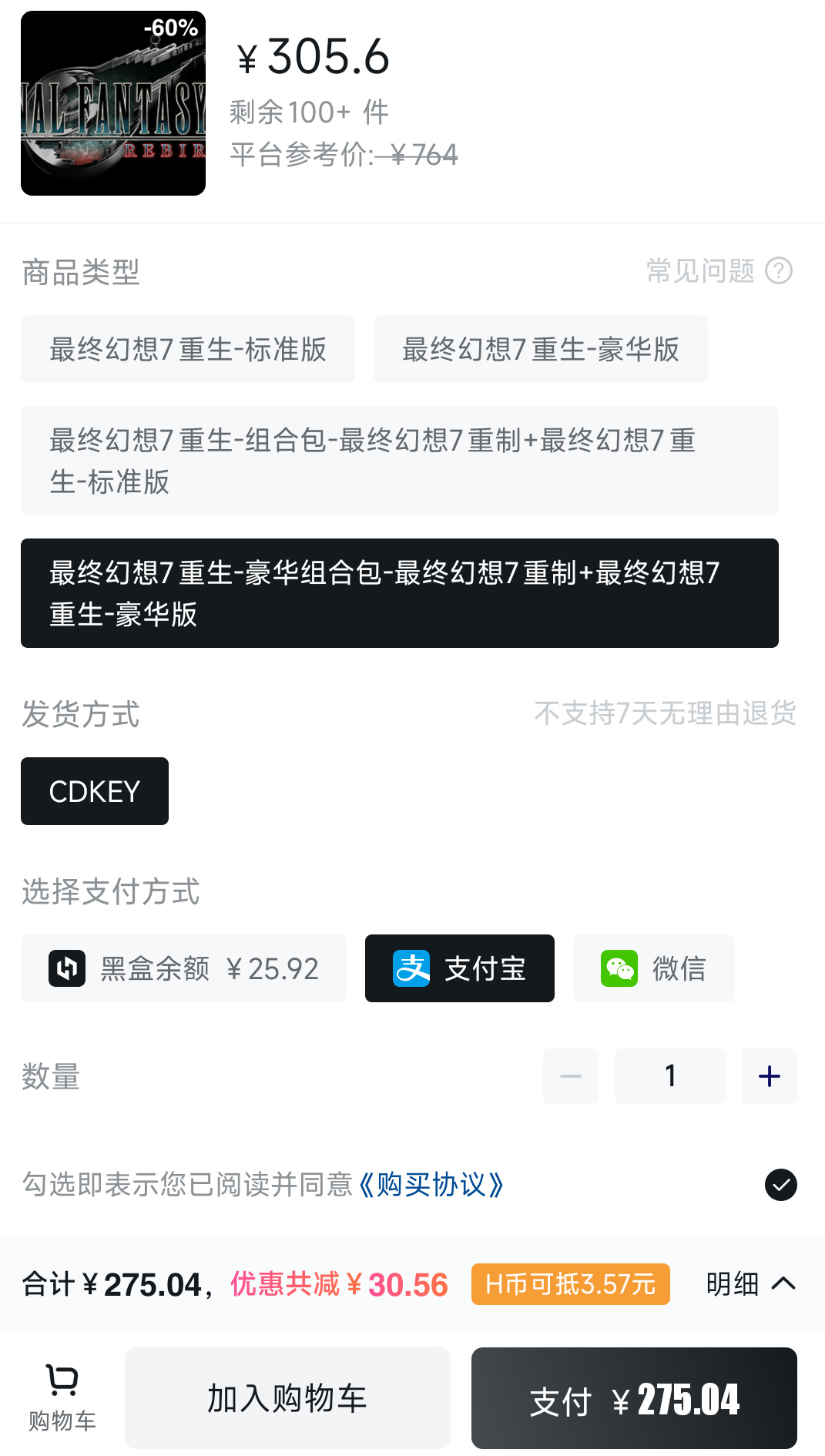Expand the 明细 price details
This screenshot has width=825, height=1456.
(x=751, y=1283)
